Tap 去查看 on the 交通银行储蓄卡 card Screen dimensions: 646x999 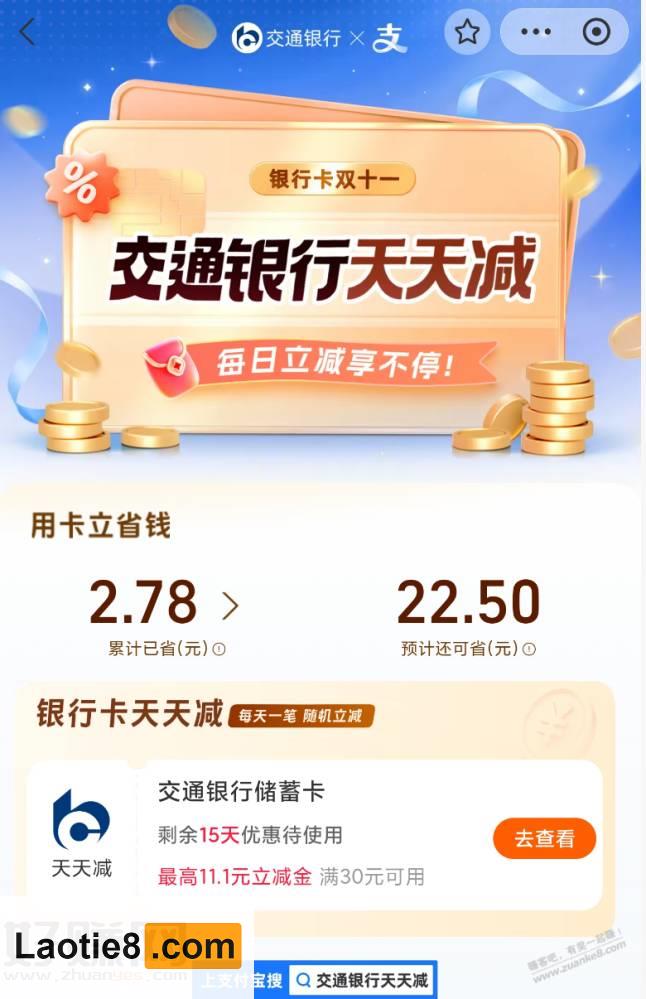pyautogui.click(x=544, y=838)
